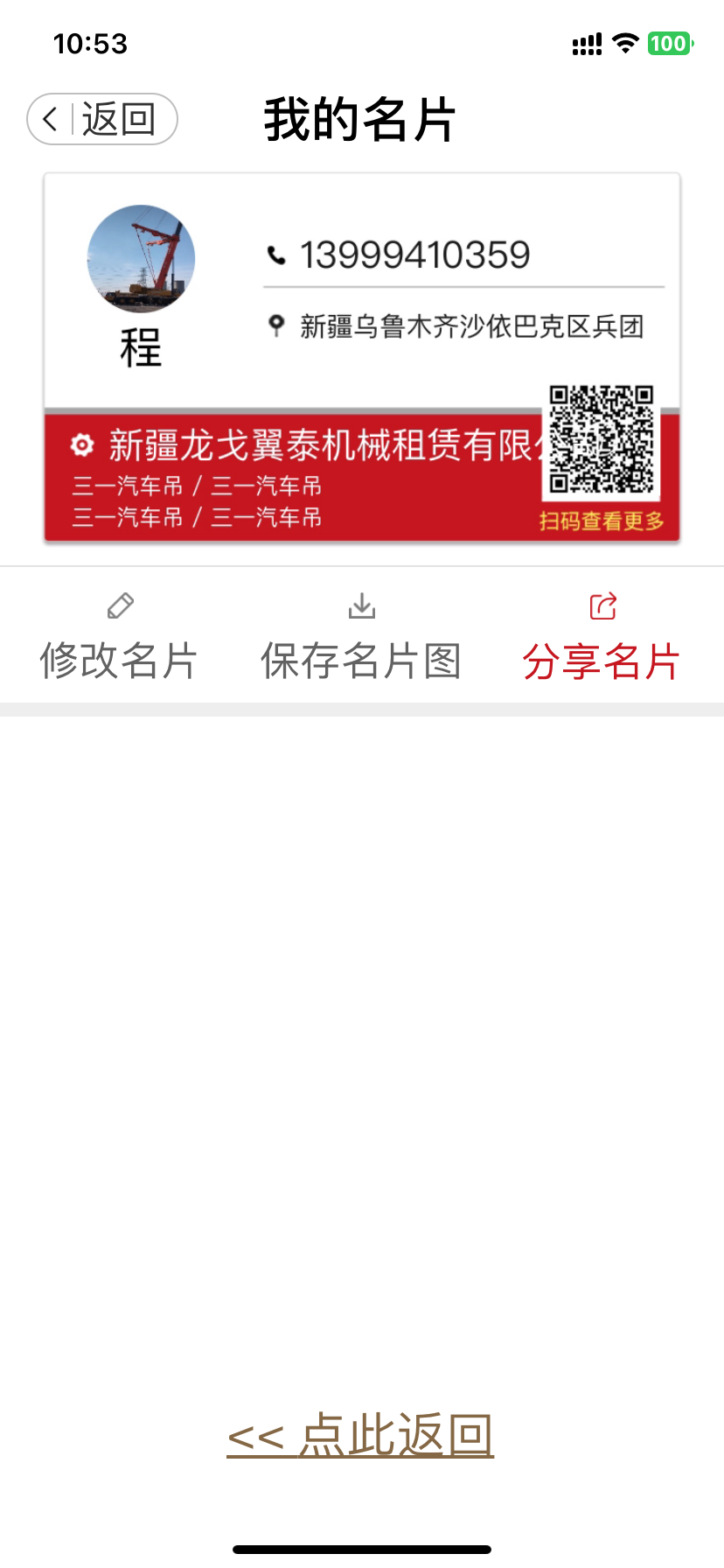Tap 扫码查看更多 below the QR code
The height and width of the screenshot is (1568, 724).
click(x=601, y=518)
